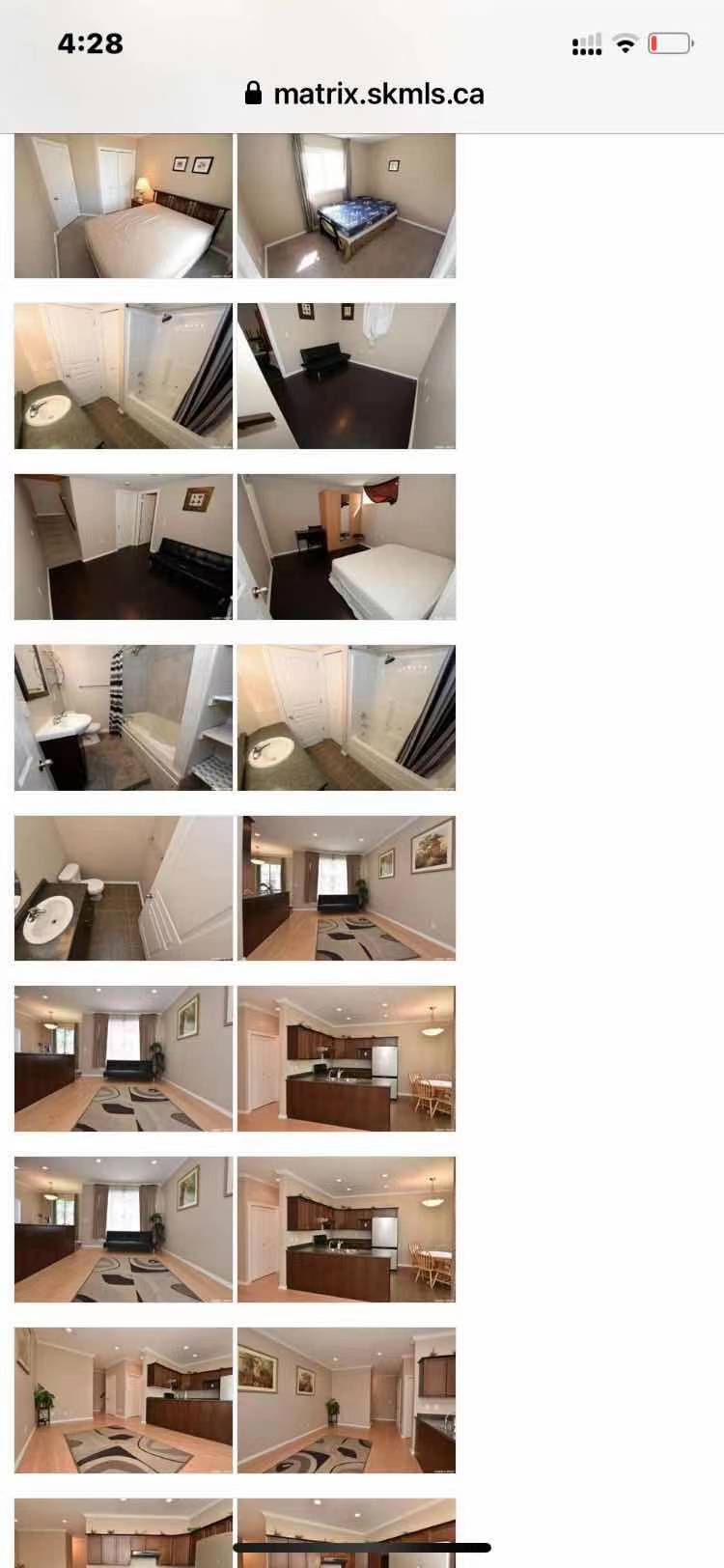This screenshot has width=724, height=1568.
Task: Open bedroom photo with white mattress and desk
Action: click(346, 546)
